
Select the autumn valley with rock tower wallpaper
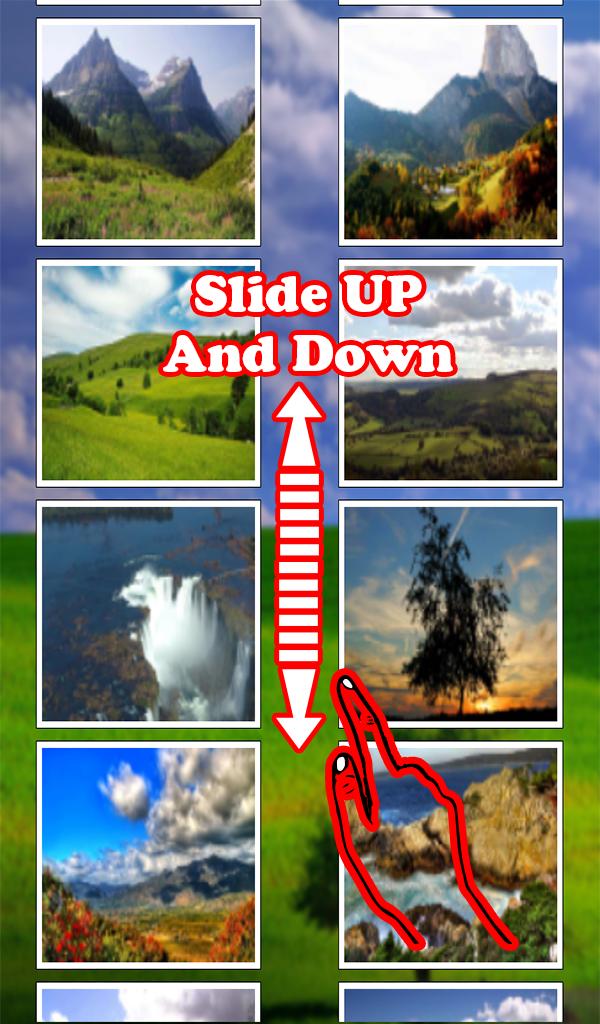pos(450,131)
